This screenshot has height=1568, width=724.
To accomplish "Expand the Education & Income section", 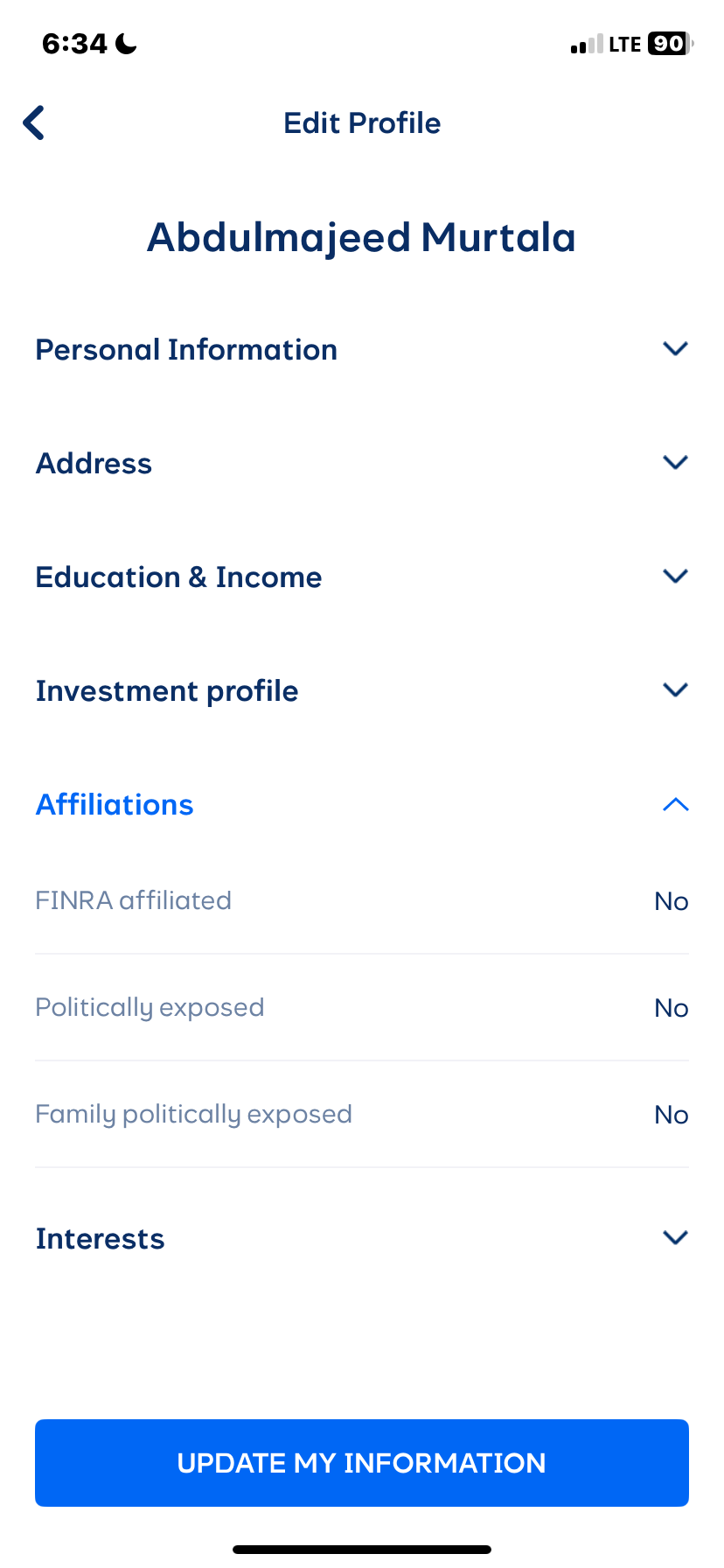I will coord(178,576).
